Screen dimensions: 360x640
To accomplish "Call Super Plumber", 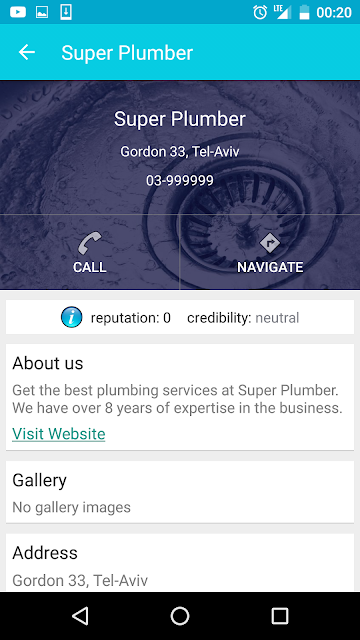I will pyautogui.click(x=89, y=252).
